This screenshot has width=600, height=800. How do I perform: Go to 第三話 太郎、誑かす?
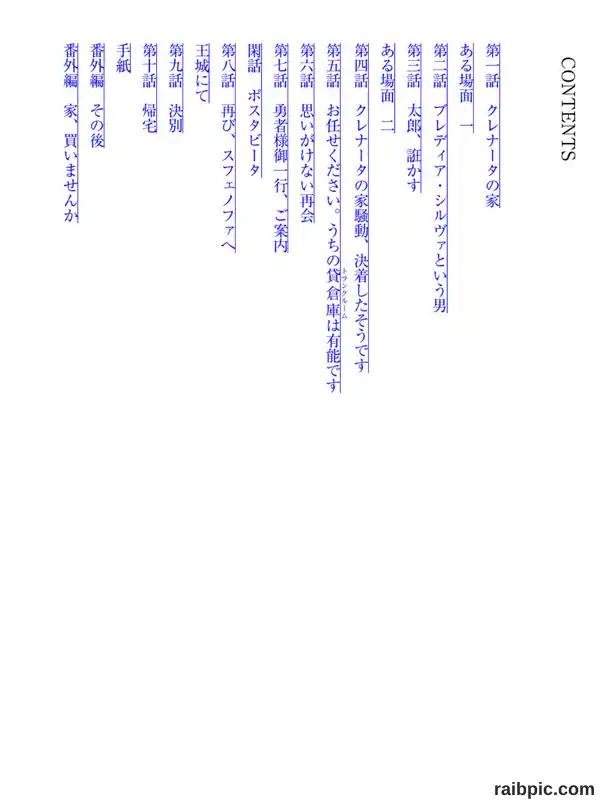[414, 118]
